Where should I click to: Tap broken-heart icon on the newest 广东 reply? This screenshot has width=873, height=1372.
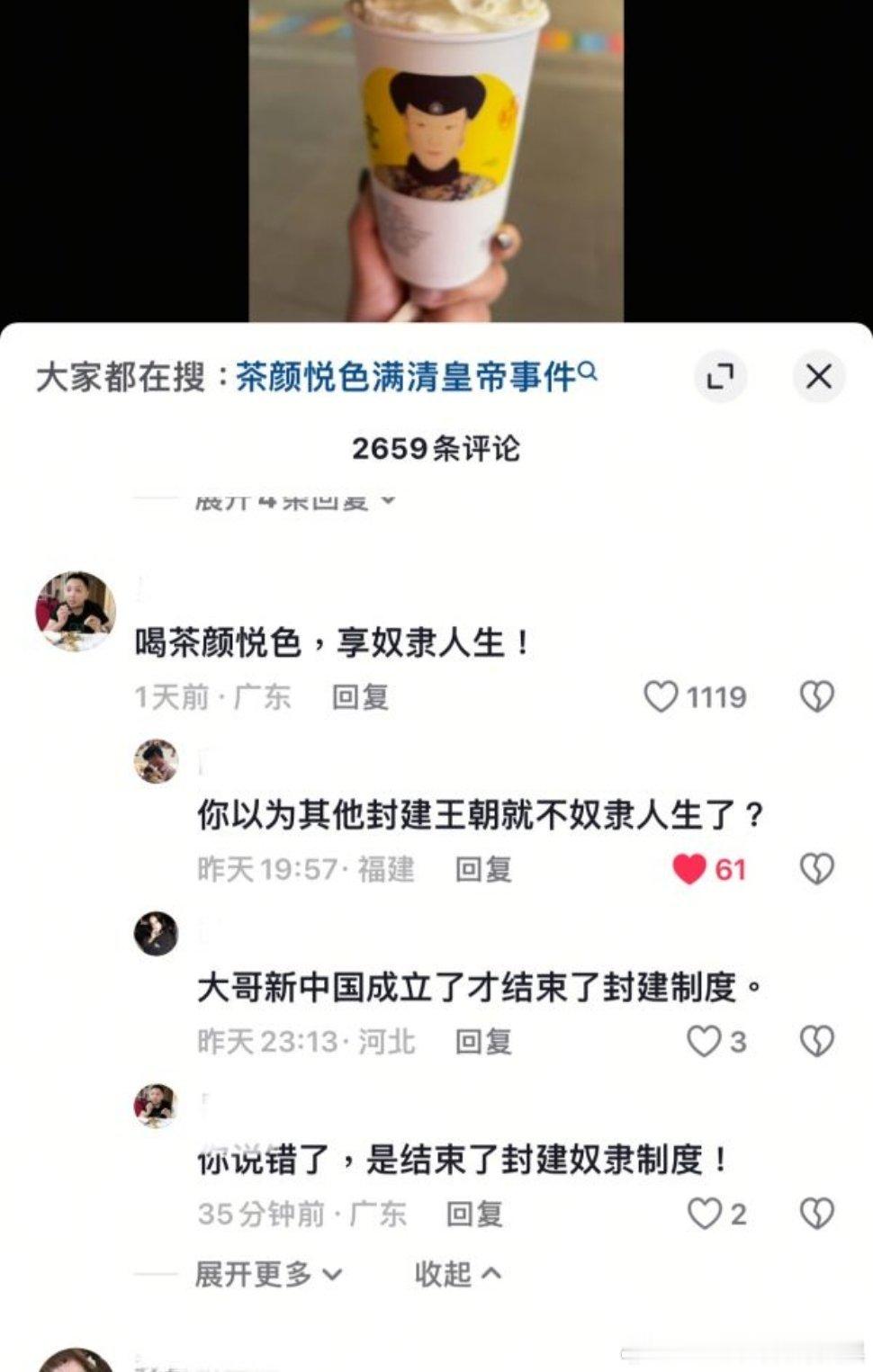(x=817, y=1213)
